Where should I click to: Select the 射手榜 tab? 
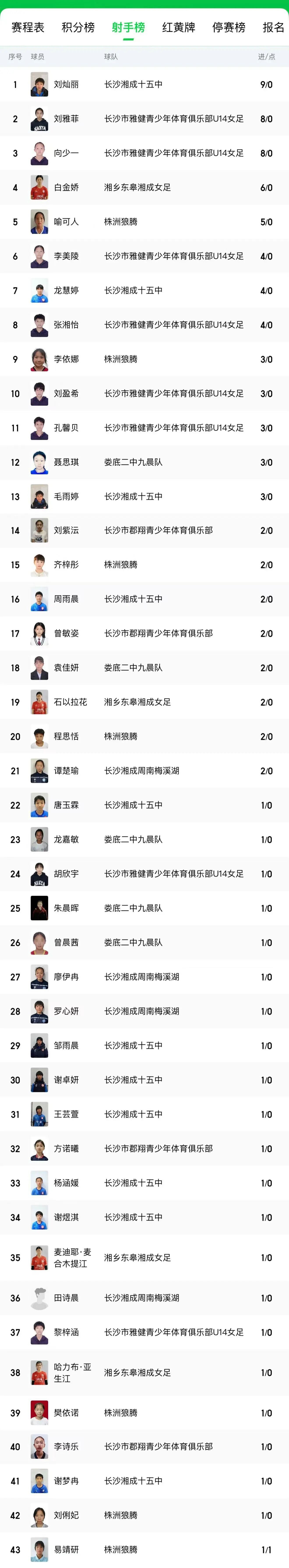[128, 27]
